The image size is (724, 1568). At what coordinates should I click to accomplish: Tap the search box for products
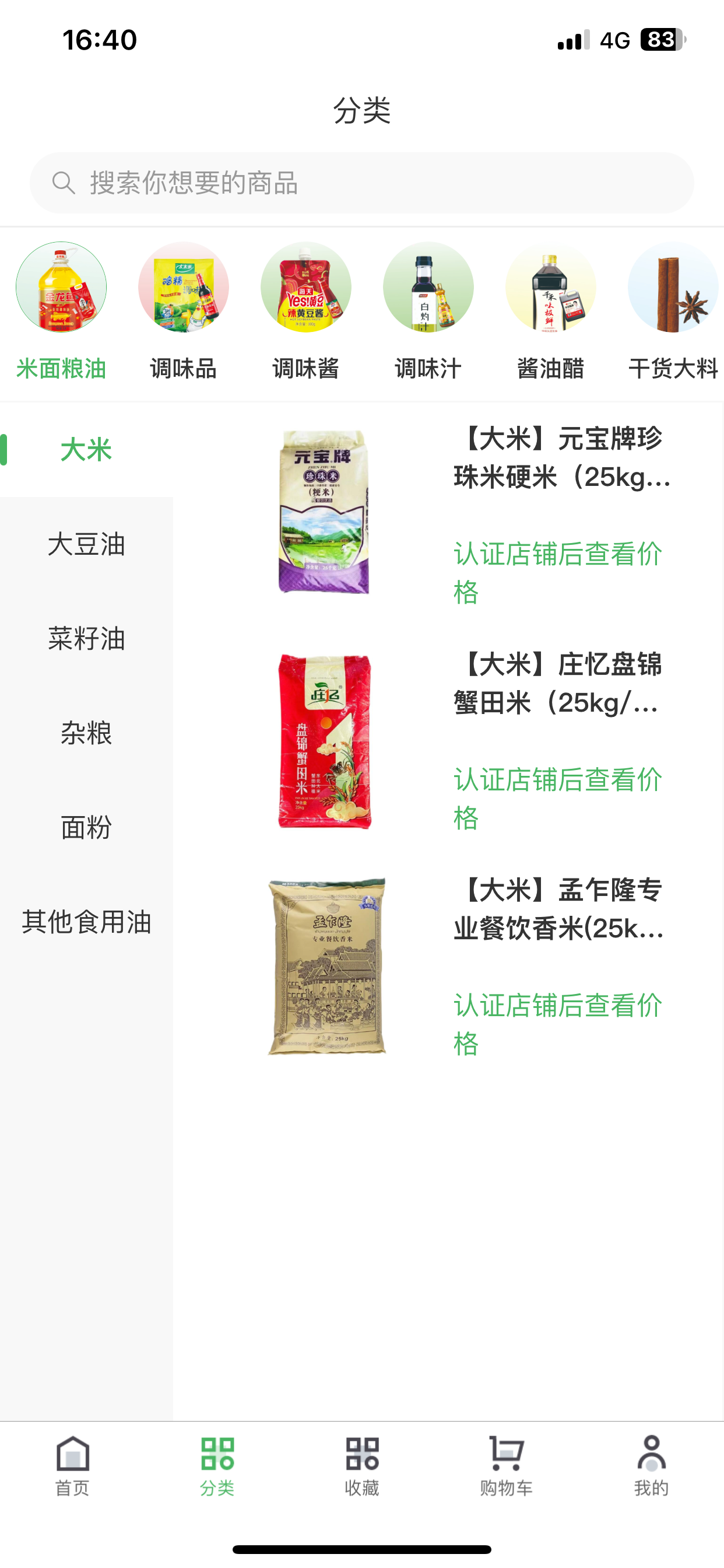[361, 183]
